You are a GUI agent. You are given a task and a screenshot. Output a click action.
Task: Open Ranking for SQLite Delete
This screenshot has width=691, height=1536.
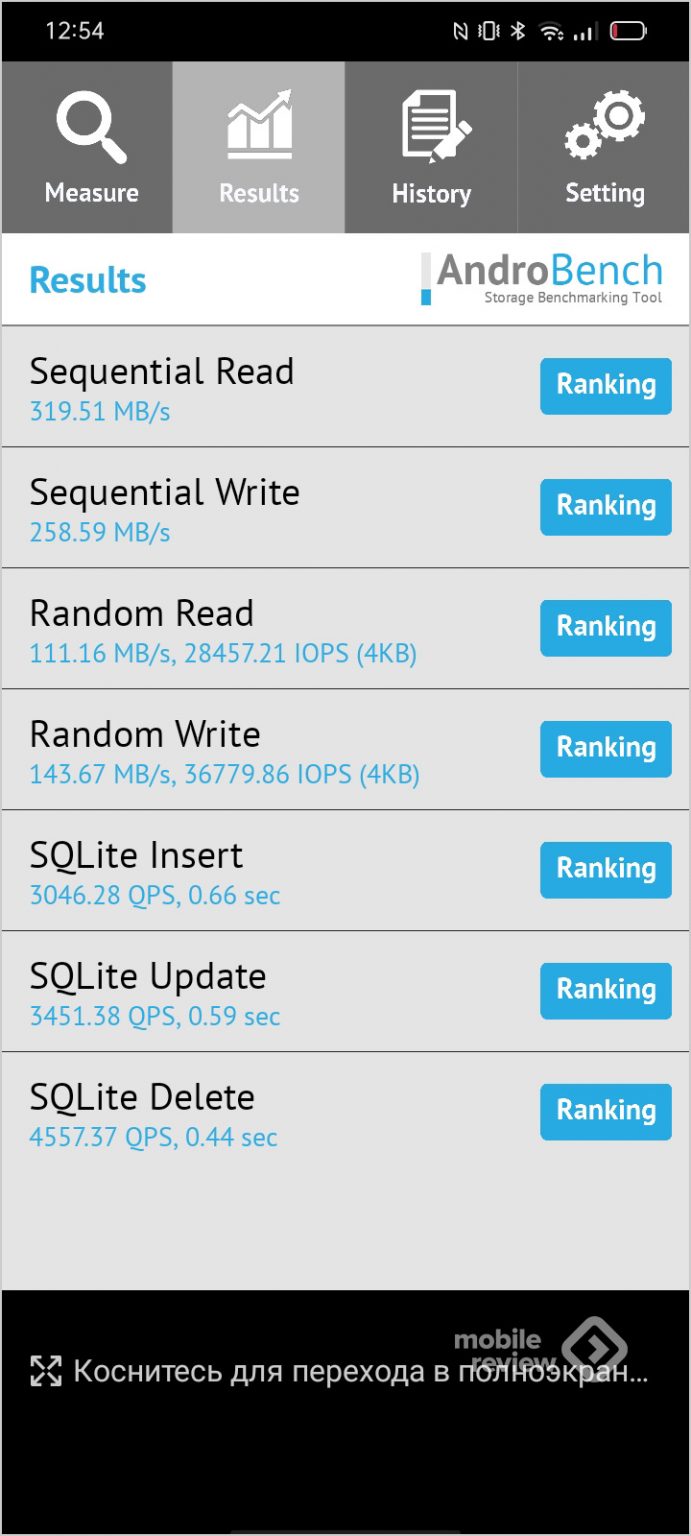(x=605, y=1111)
